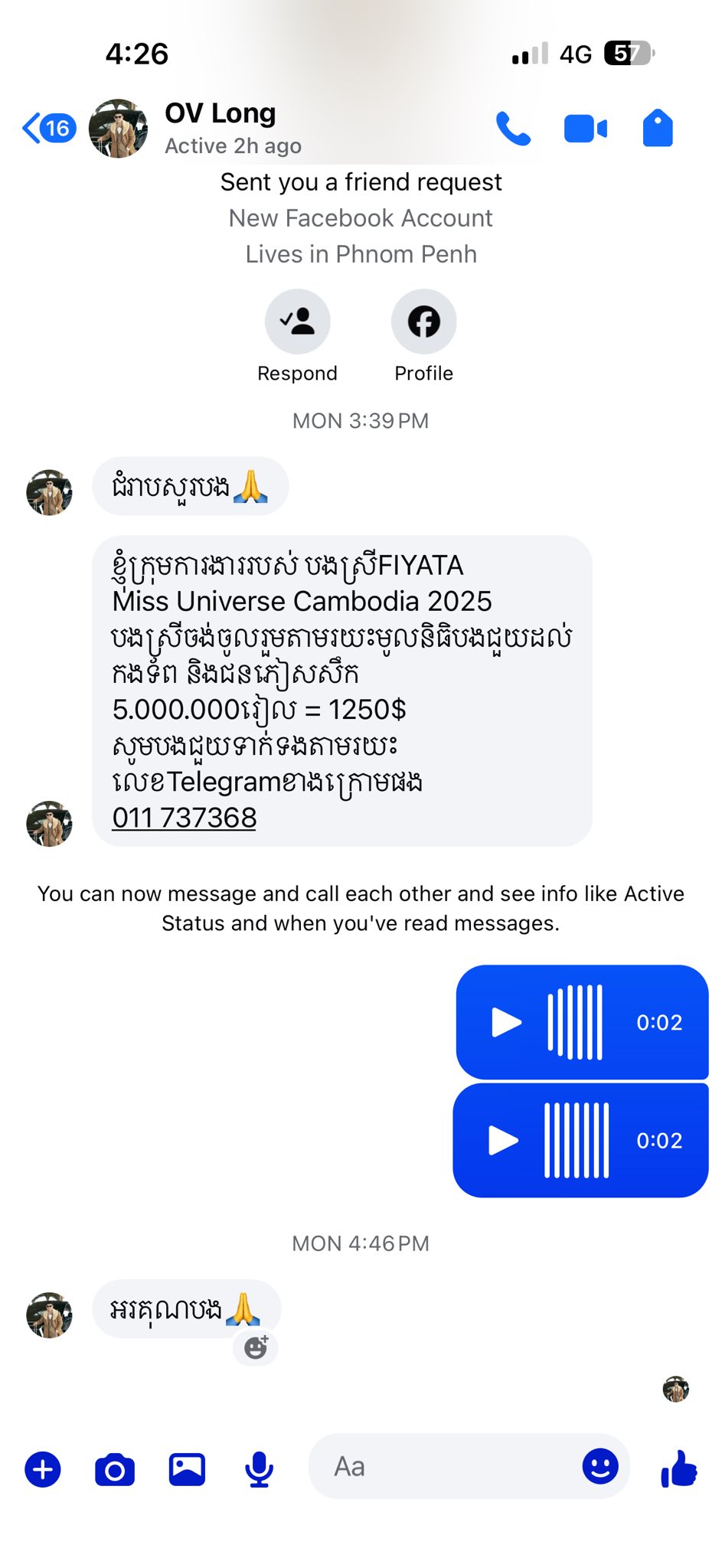Open the camera to take a photo
This screenshot has width=722, height=1568.
(115, 1469)
